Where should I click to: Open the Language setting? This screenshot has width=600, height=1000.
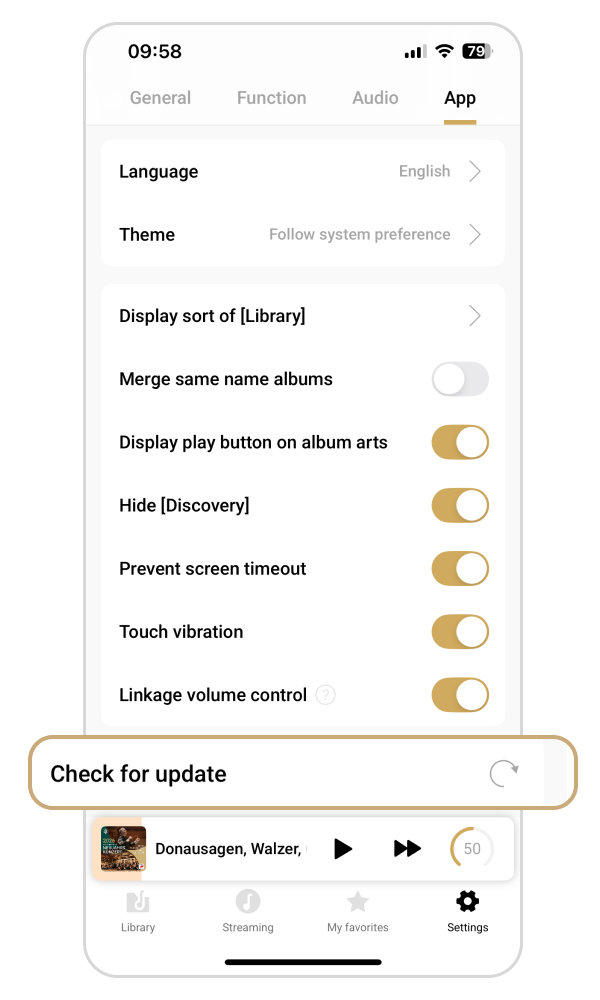302,172
